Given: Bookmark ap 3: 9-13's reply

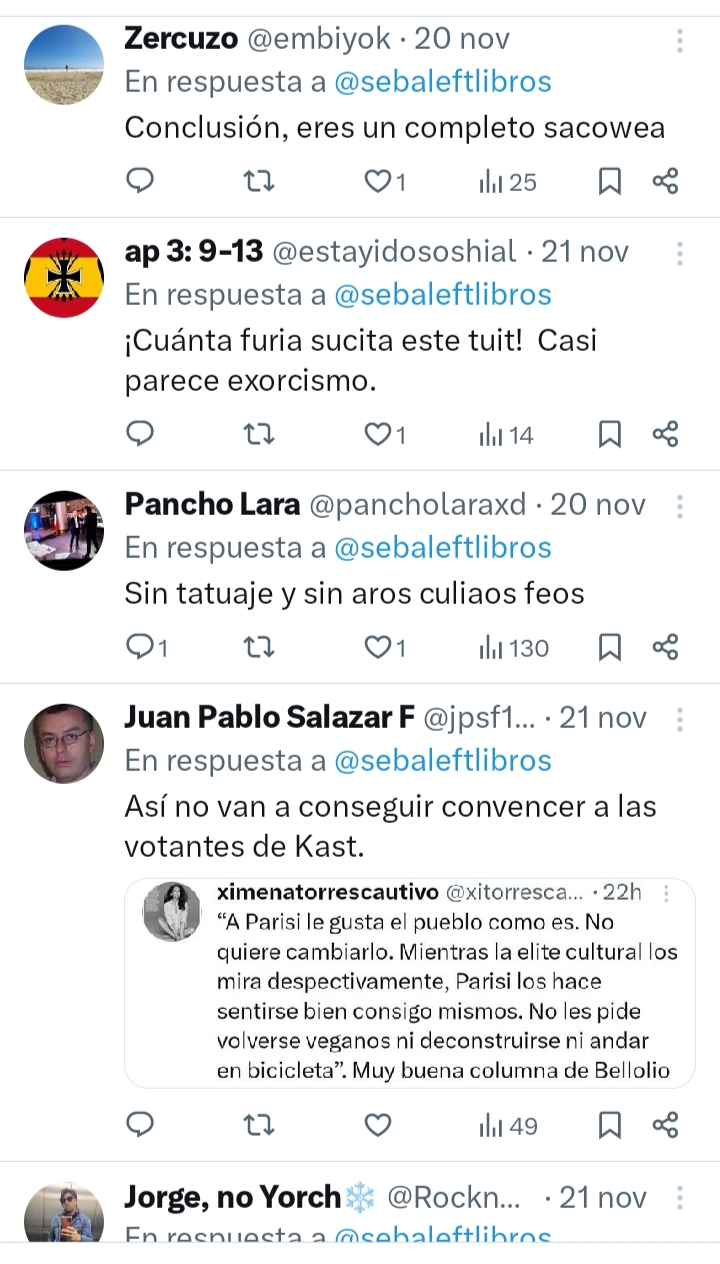Looking at the screenshot, I should [609, 434].
